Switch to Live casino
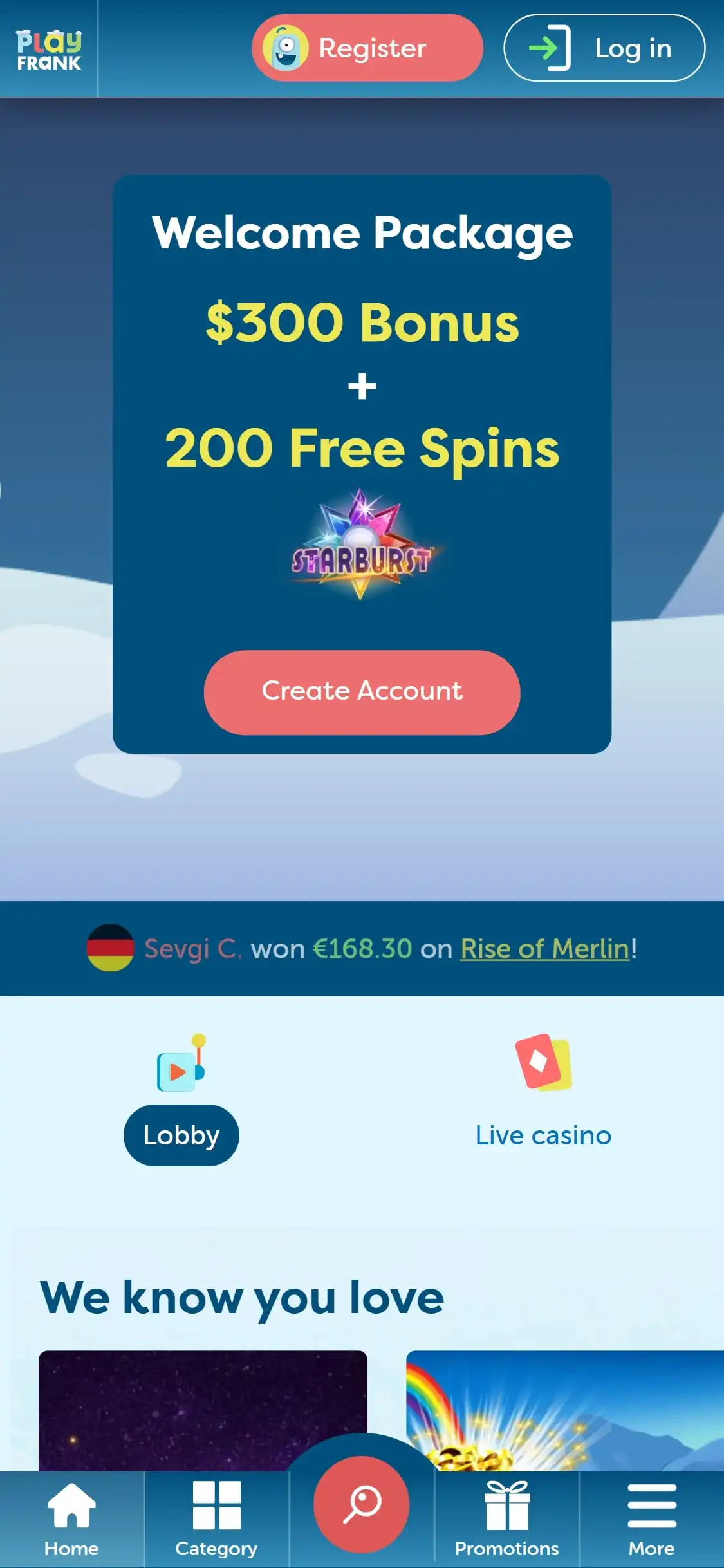Screen dimensions: 724x1568 point(543,1135)
